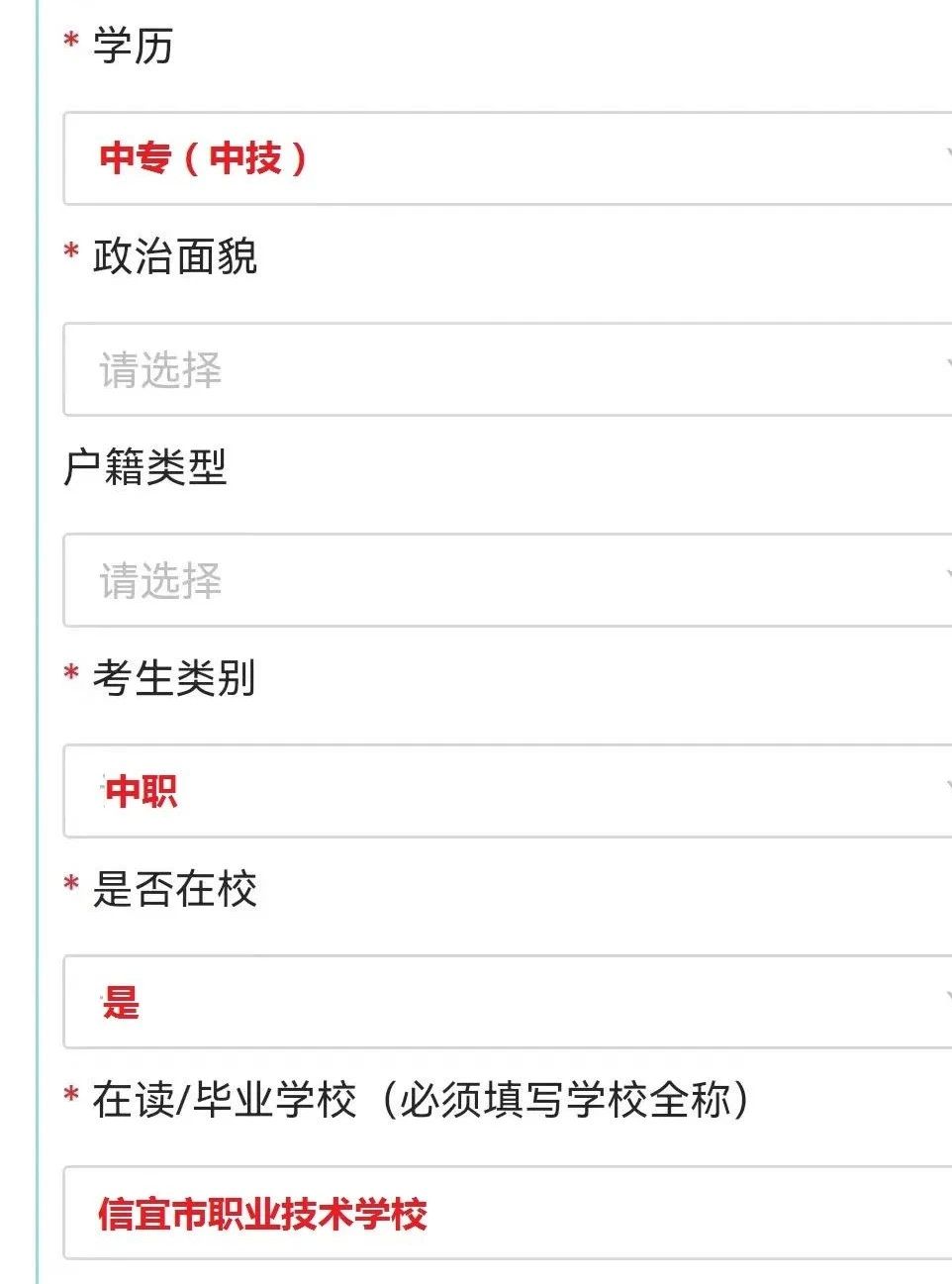Viewport: 952px width, 1284px height.
Task: Open the 户籍类型 selection dropdown
Action: [x=495, y=580]
